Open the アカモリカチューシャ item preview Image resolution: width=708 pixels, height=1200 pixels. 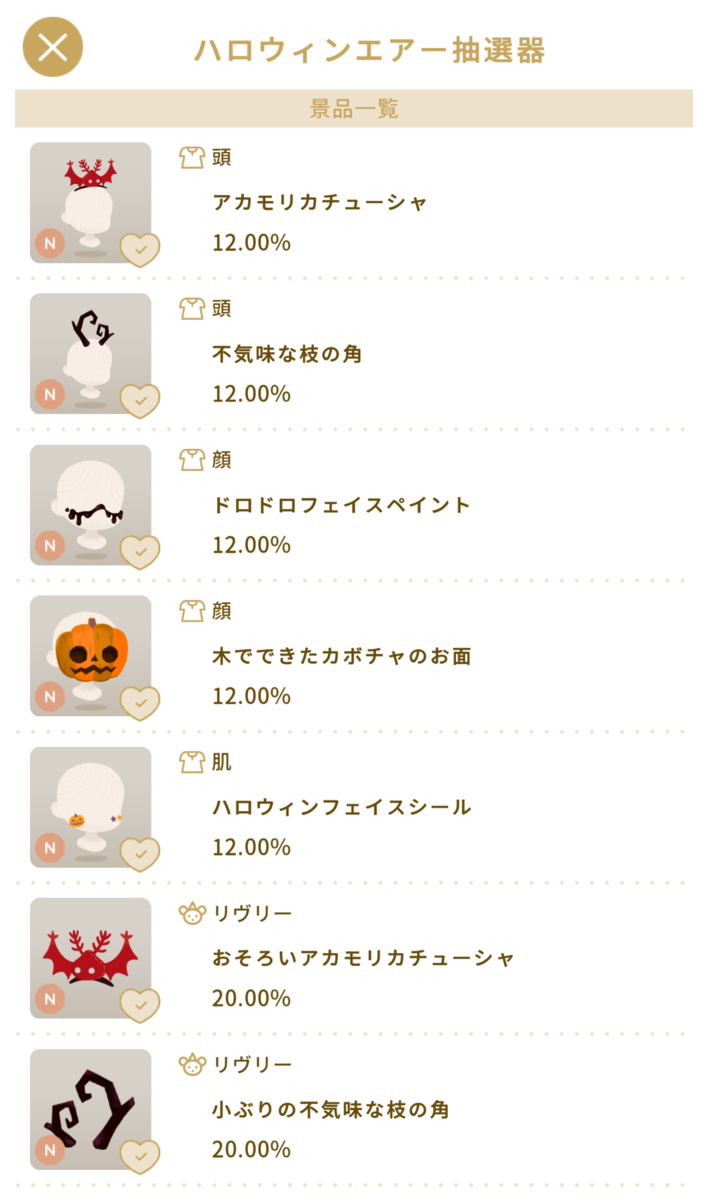[x=88, y=195]
